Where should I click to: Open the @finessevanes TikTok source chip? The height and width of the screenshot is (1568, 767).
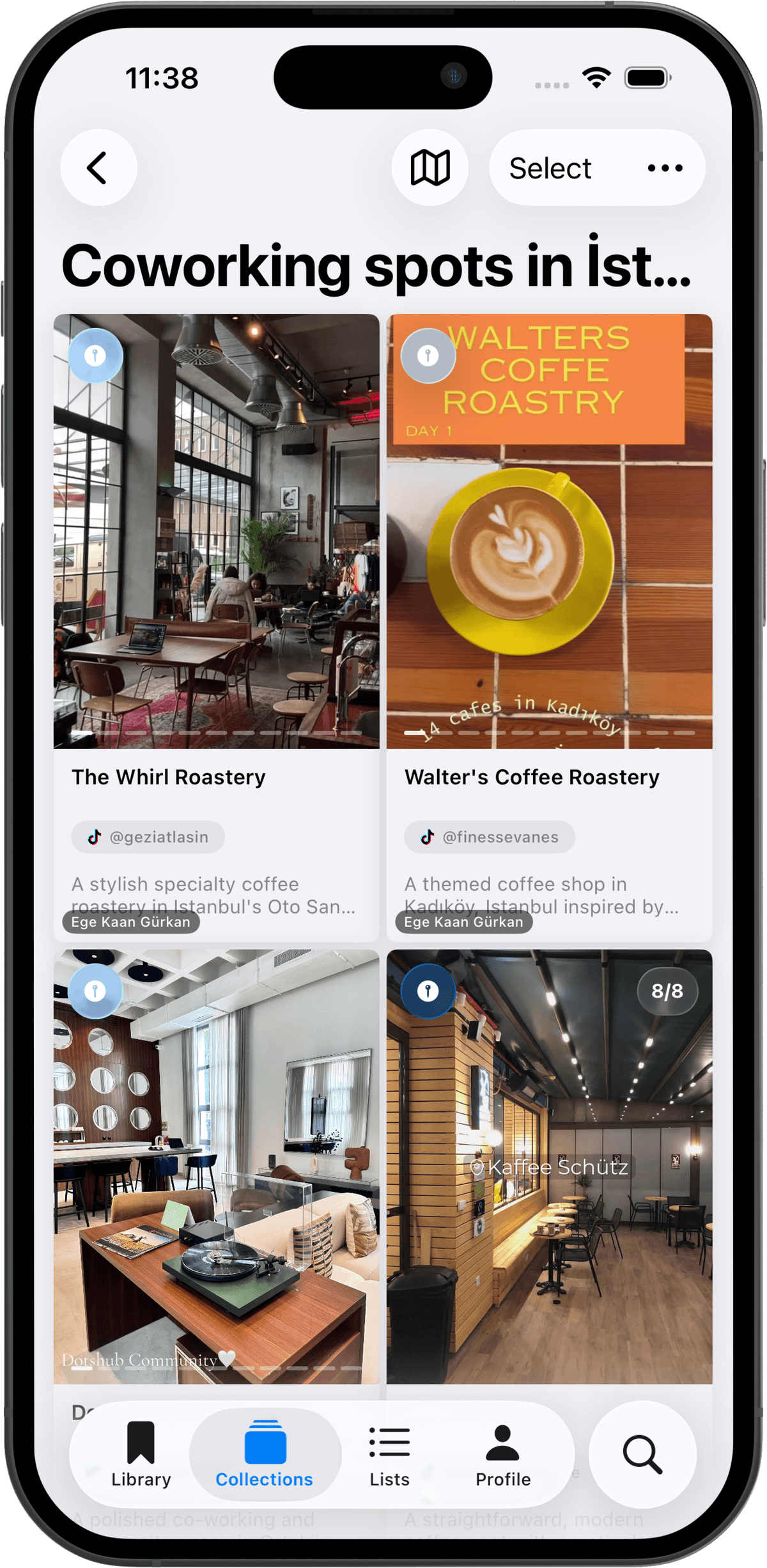[490, 837]
